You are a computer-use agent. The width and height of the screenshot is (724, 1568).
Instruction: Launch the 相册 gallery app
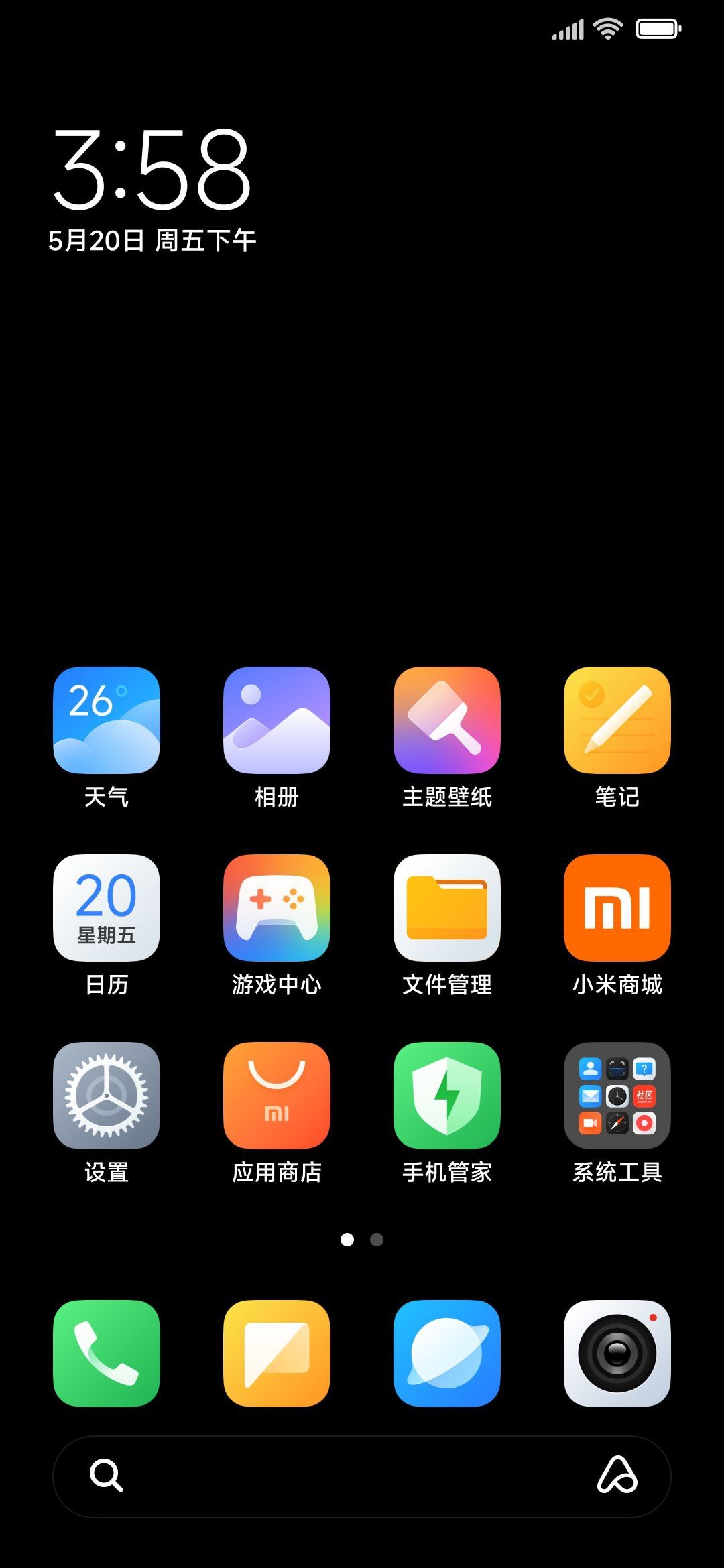[x=277, y=720]
